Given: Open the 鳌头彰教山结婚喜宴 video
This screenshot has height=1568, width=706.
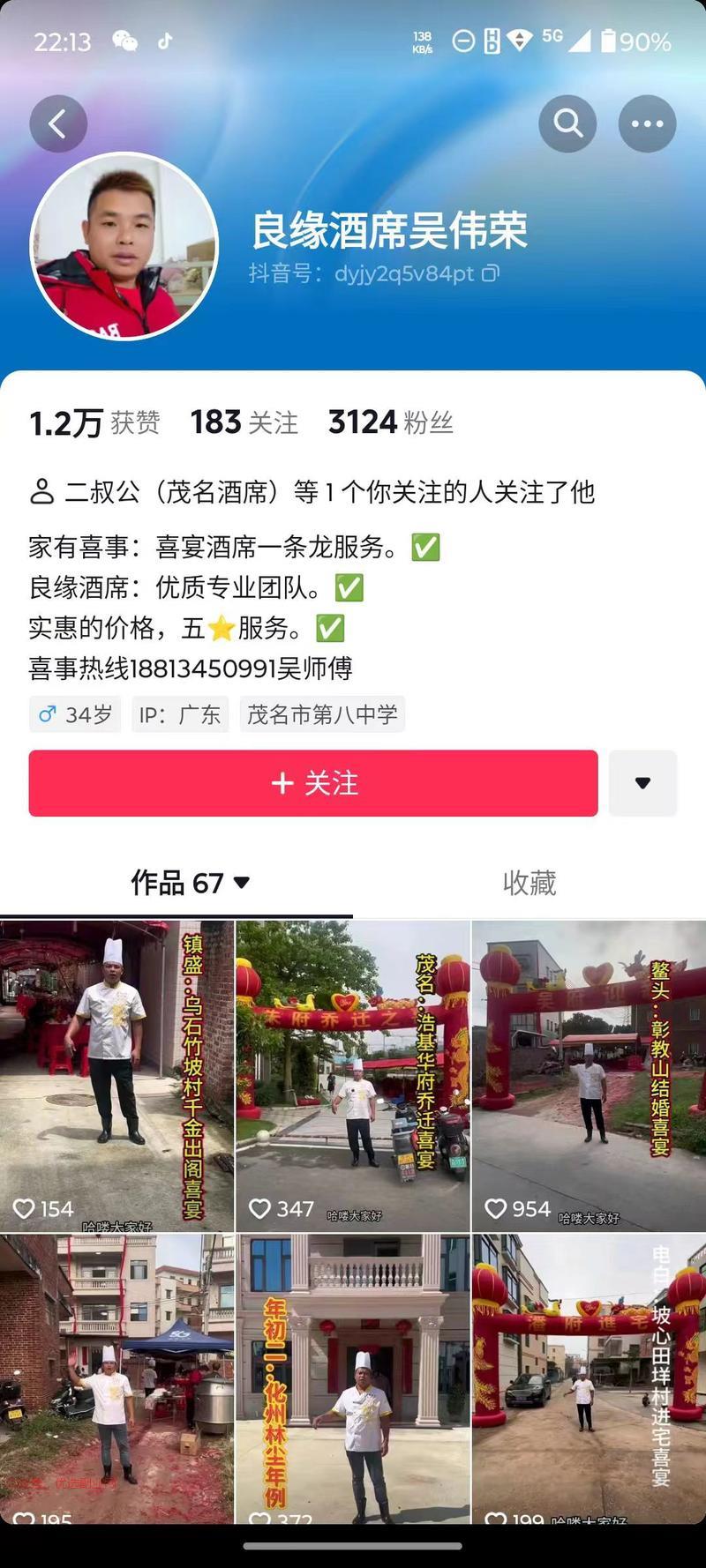Looking at the screenshot, I should click(x=590, y=1076).
